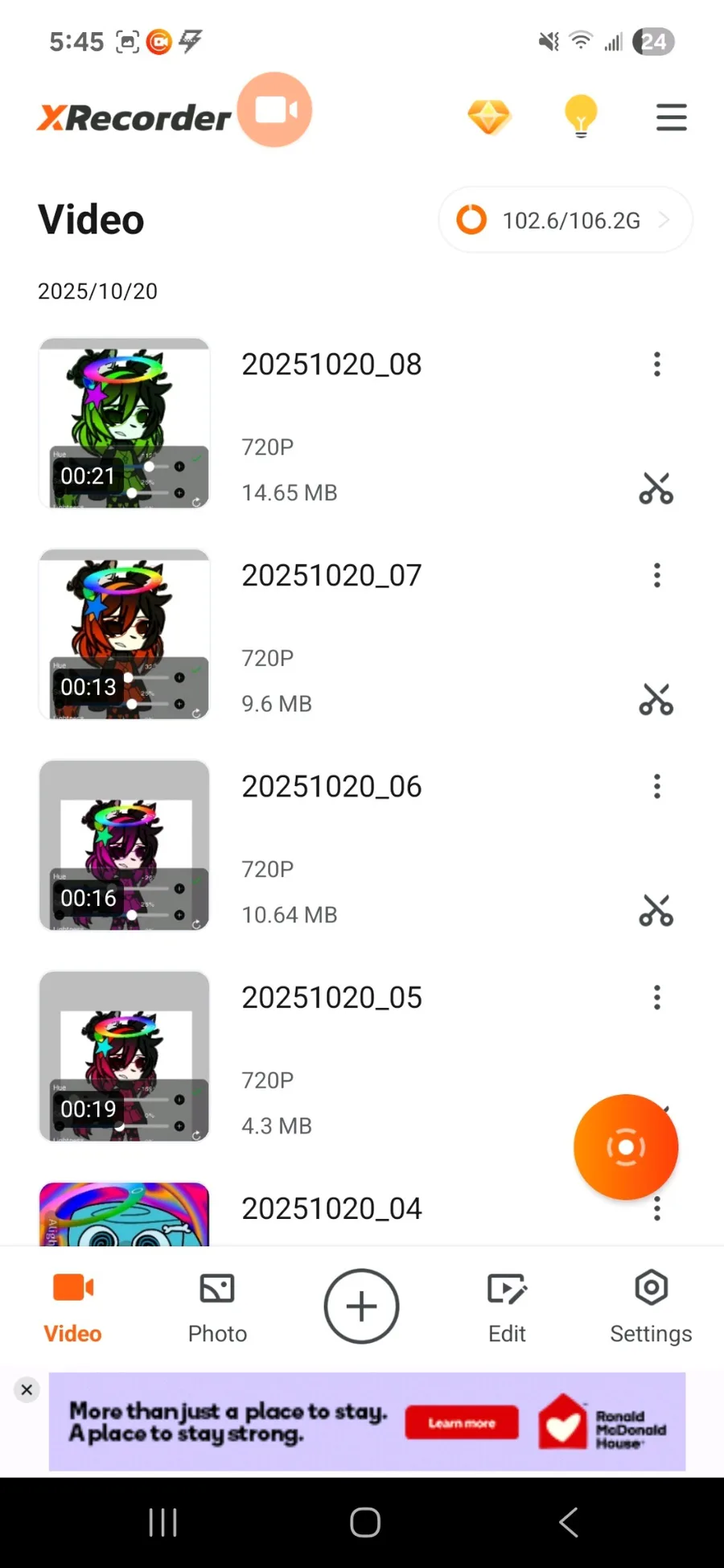The image size is (724, 1568).
Task: Play the 20251020_06 video thumbnail
Action: [125, 845]
